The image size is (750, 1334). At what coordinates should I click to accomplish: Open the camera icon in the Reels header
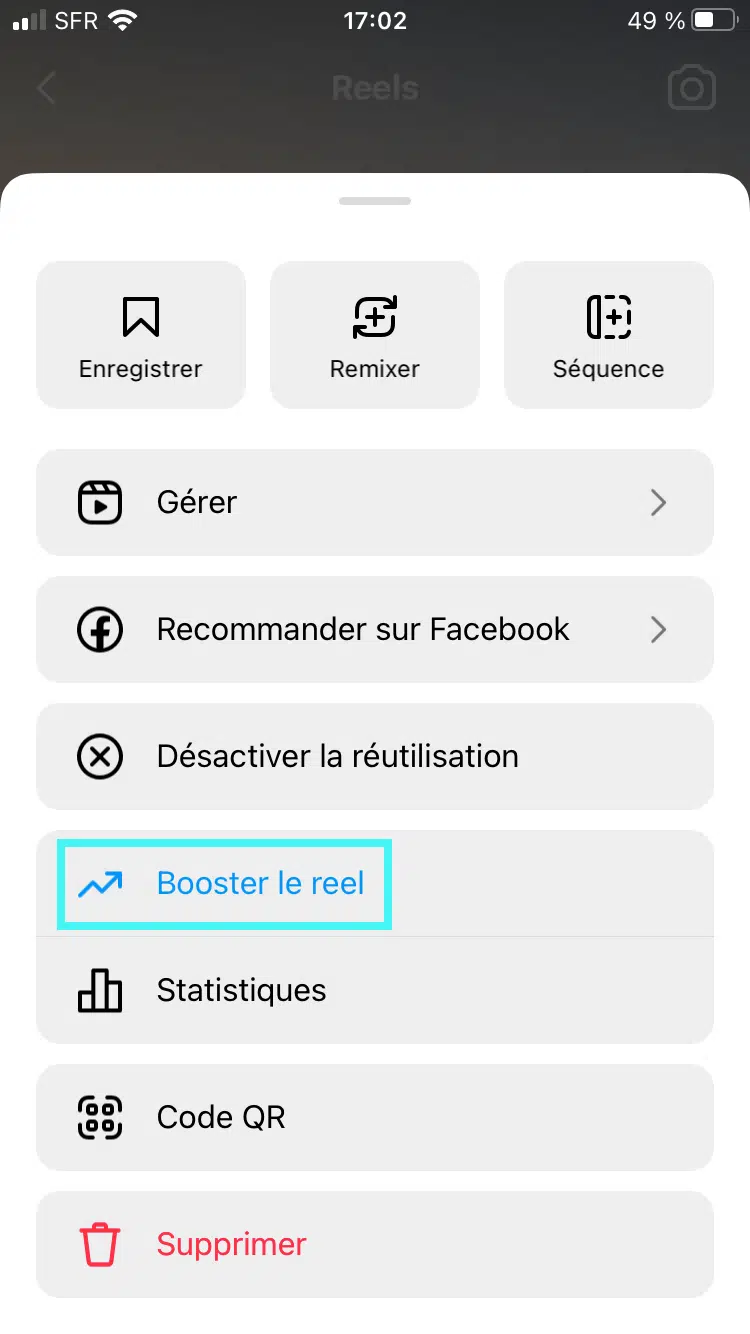[x=691, y=89]
